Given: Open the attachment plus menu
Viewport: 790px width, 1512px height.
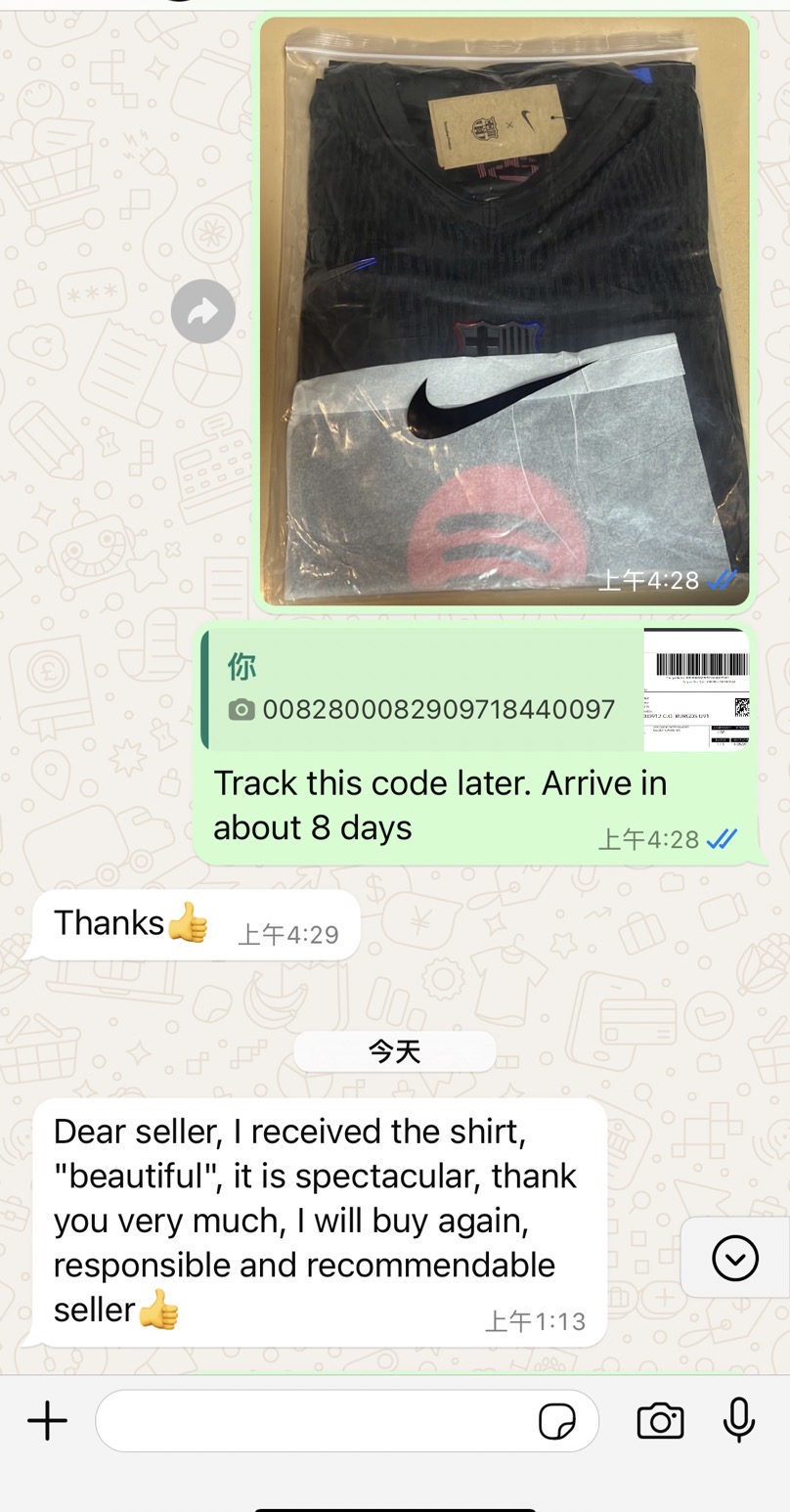Looking at the screenshot, I should click(47, 1420).
